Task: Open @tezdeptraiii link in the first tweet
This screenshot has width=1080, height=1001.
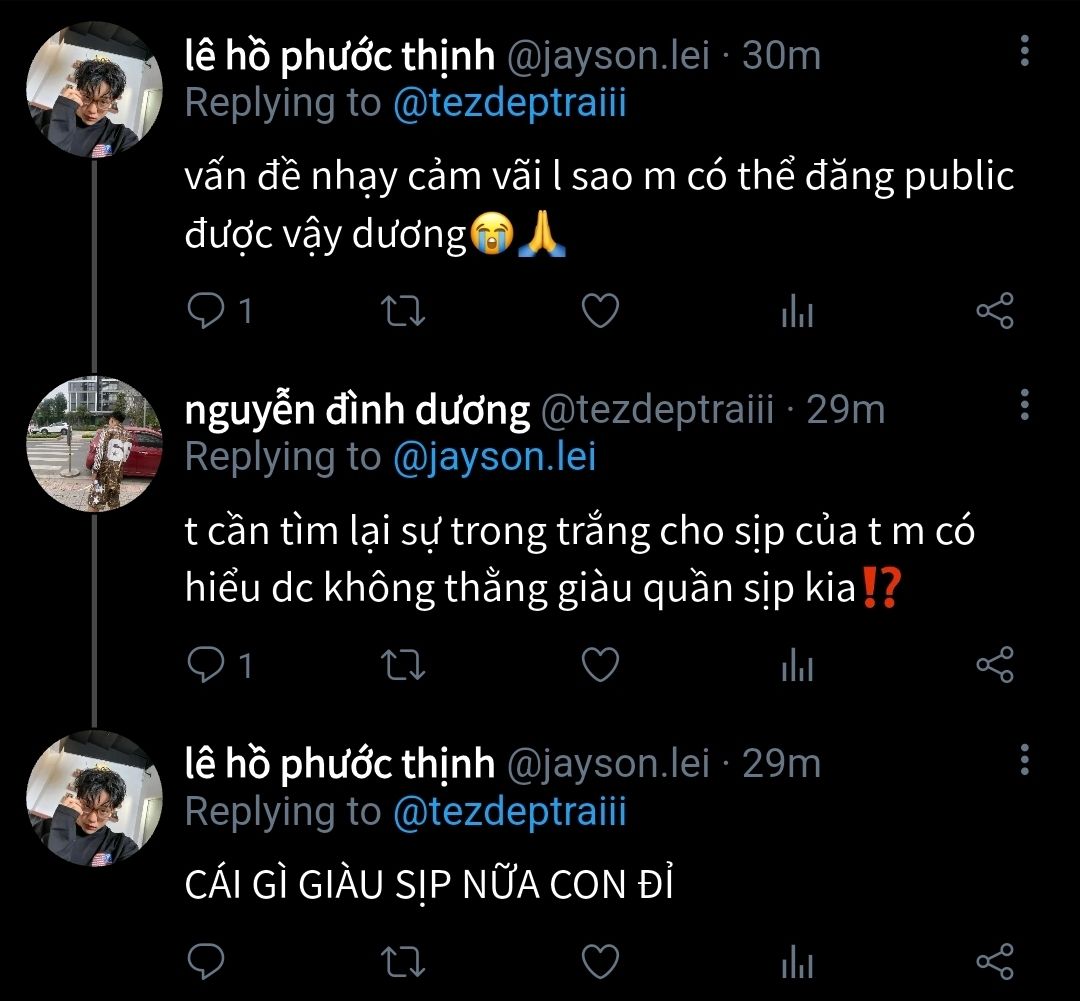Action: pos(510,103)
